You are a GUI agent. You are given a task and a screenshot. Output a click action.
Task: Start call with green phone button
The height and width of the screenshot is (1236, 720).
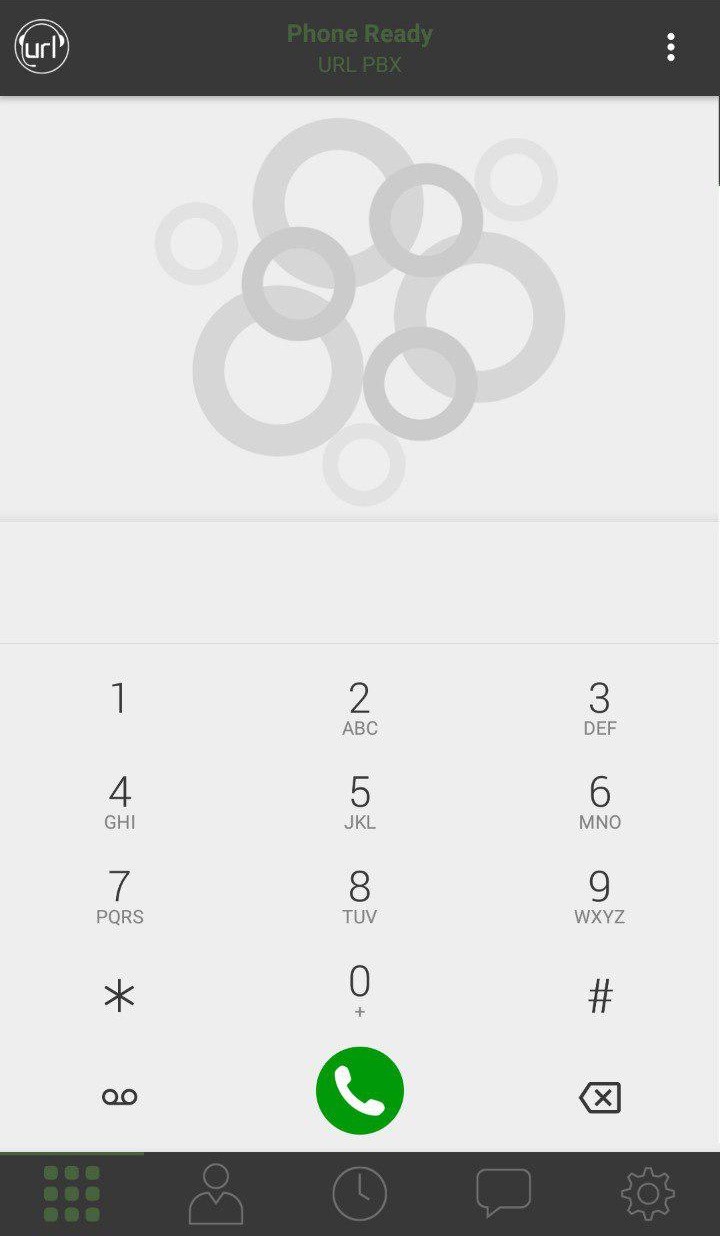[359, 1091]
